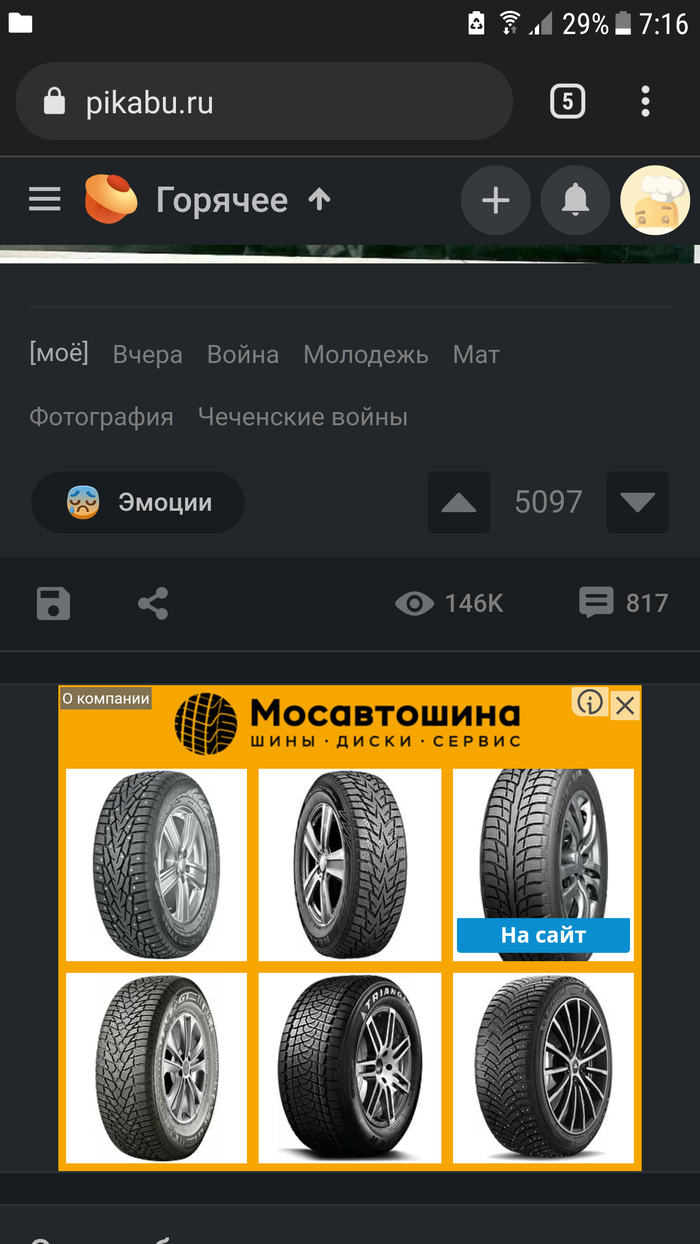
Task: Open the hamburger navigation menu
Action: coord(45,200)
